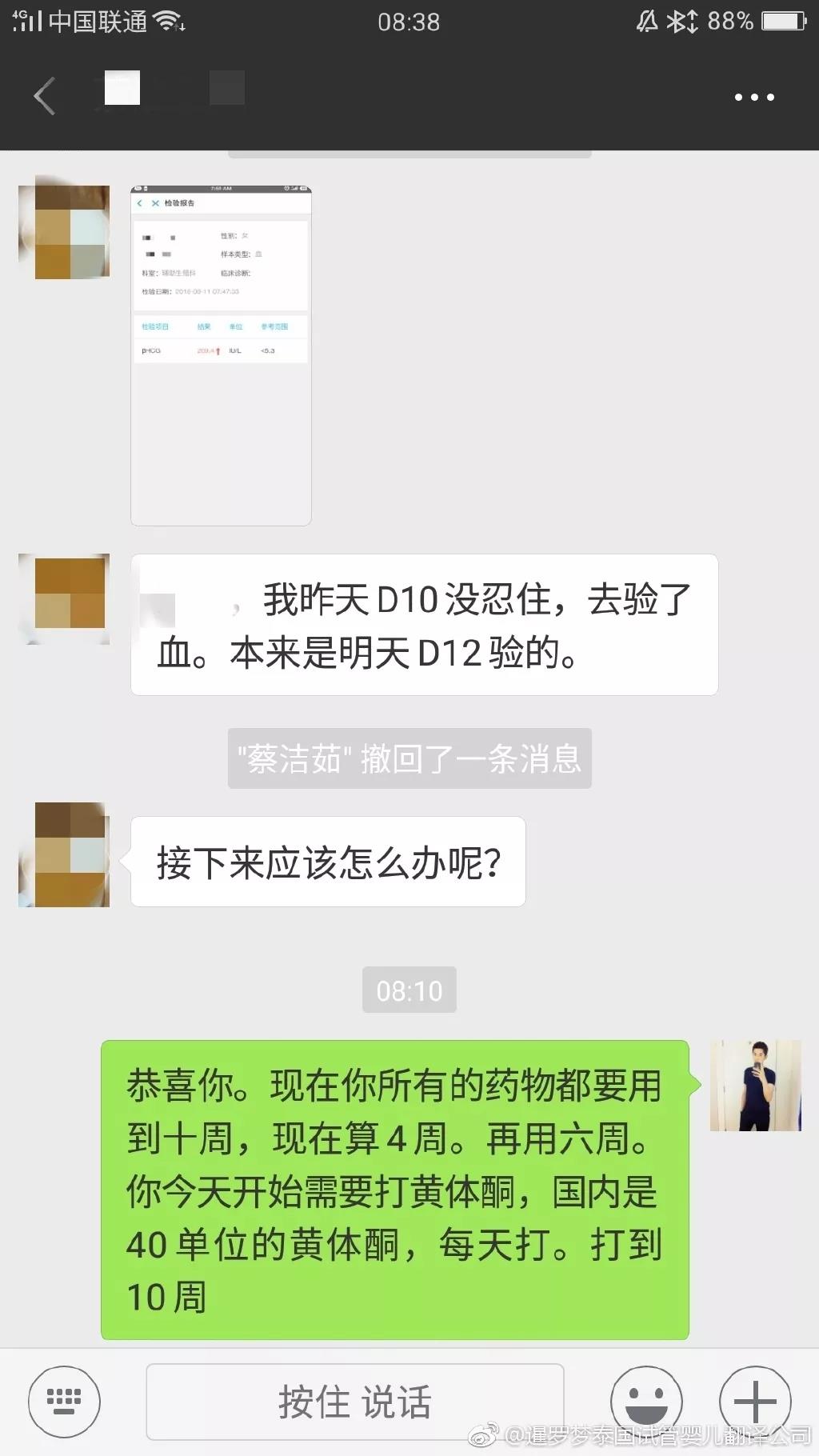This screenshot has height=1456, width=819.
Task: Open the emoji sticker panel
Action: click(645, 1399)
